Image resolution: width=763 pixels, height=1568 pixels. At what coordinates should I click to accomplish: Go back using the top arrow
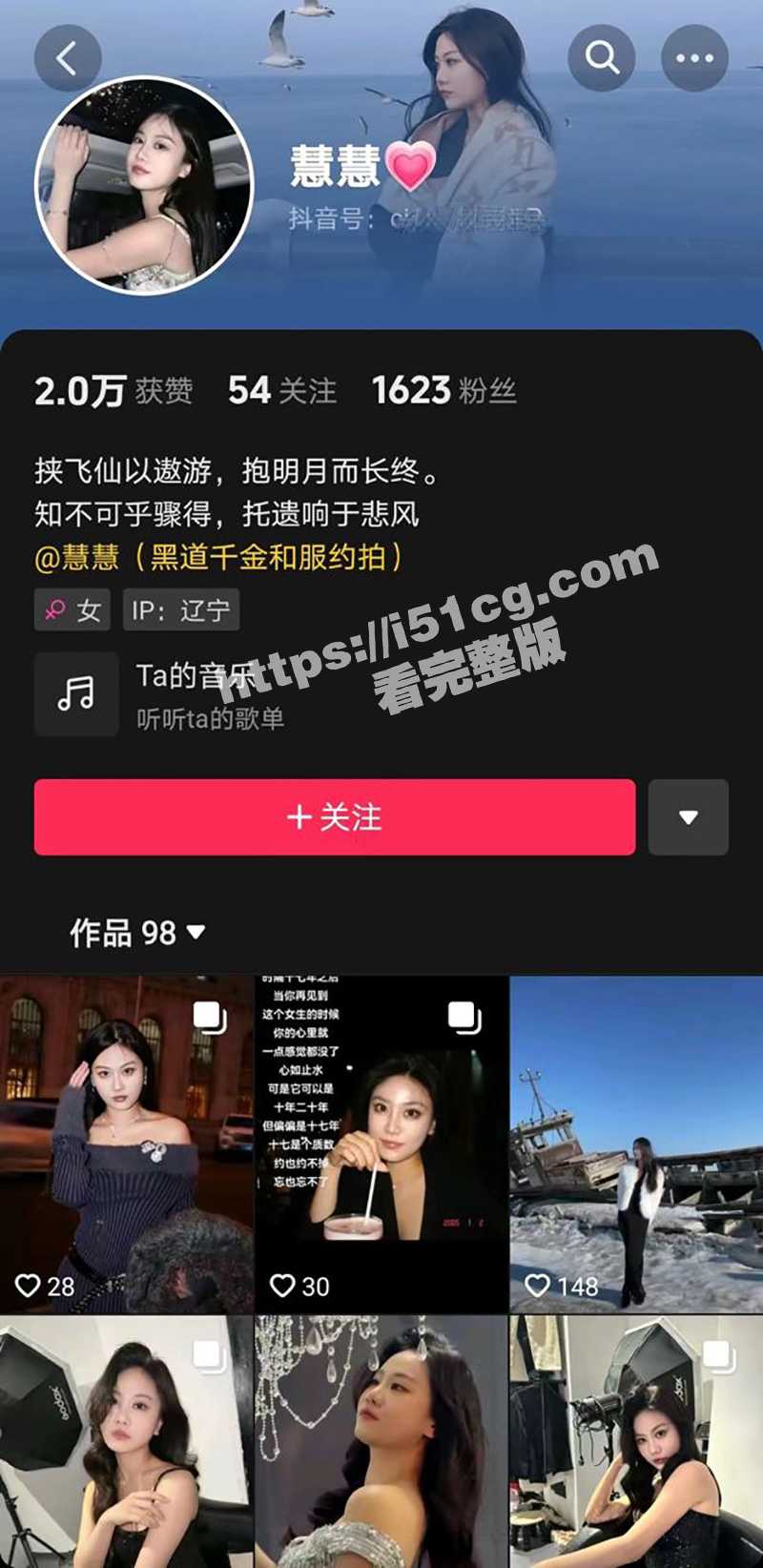tap(68, 59)
